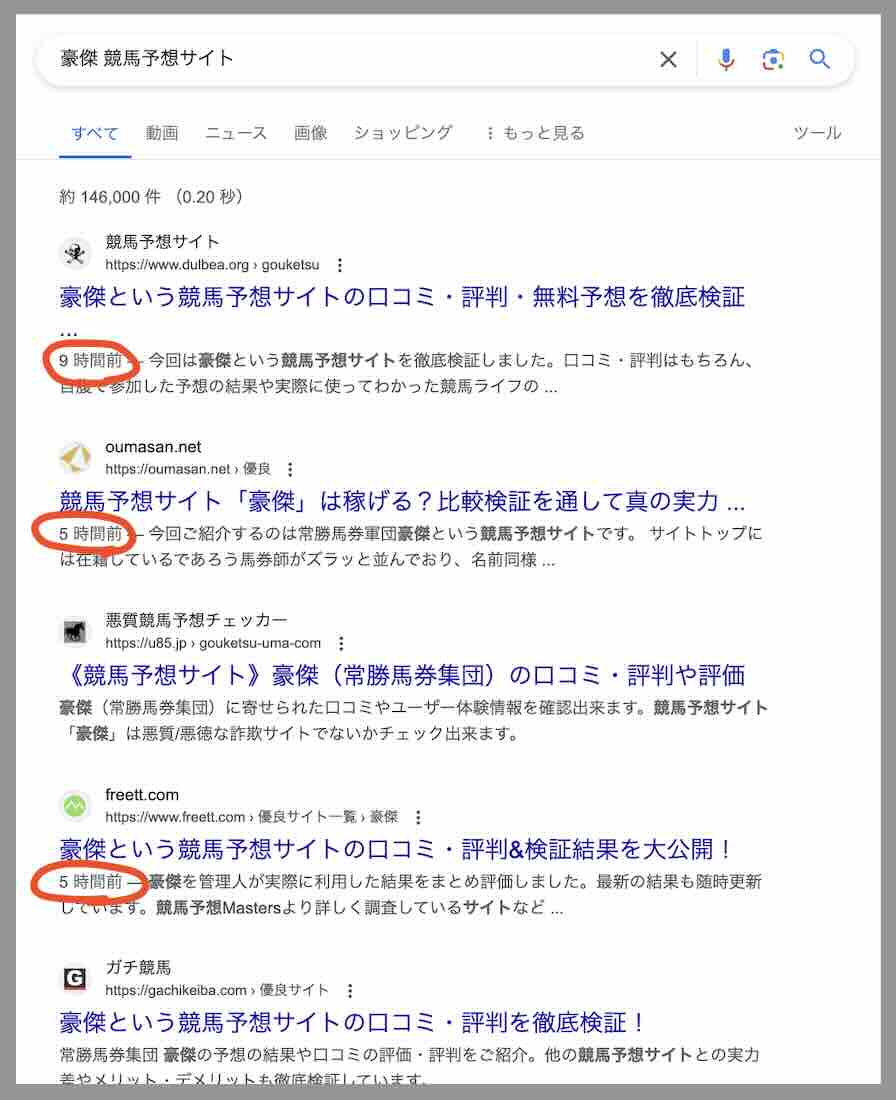896x1100 pixels.
Task: Switch to the ニュース tab
Action: pos(236,133)
